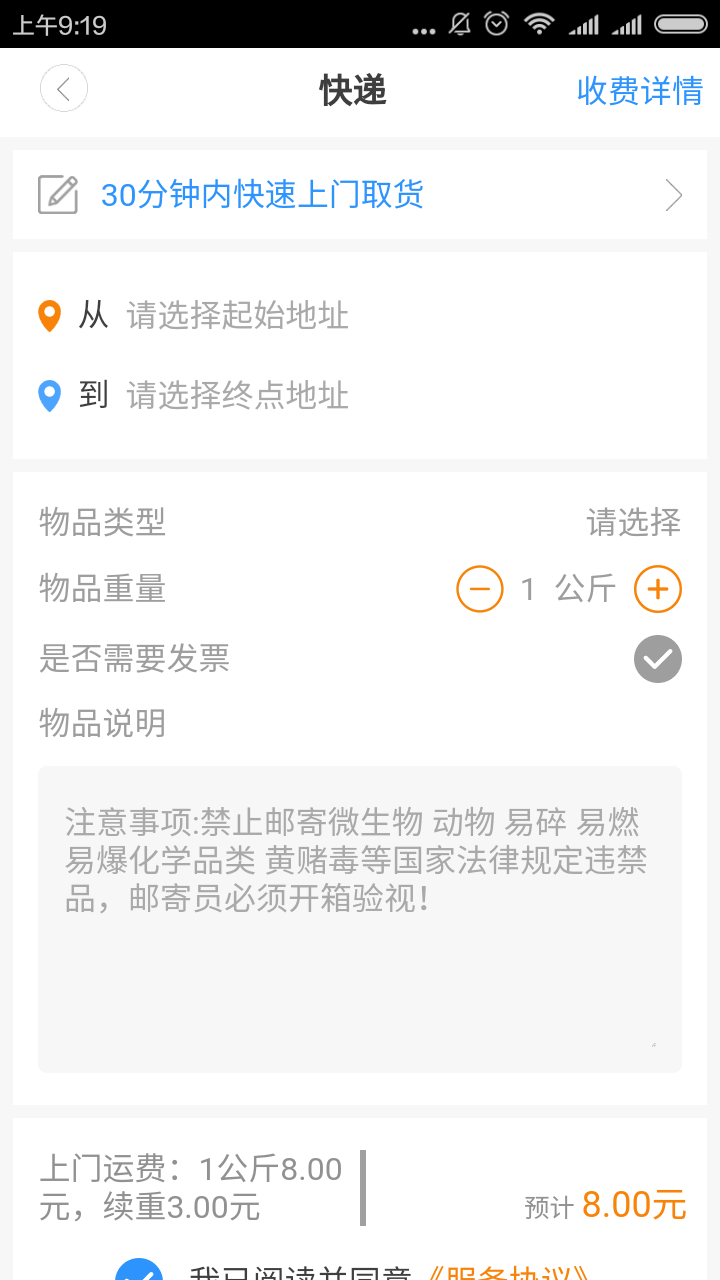Increase item weight with plus button
The height and width of the screenshot is (1280, 720).
click(x=657, y=589)
